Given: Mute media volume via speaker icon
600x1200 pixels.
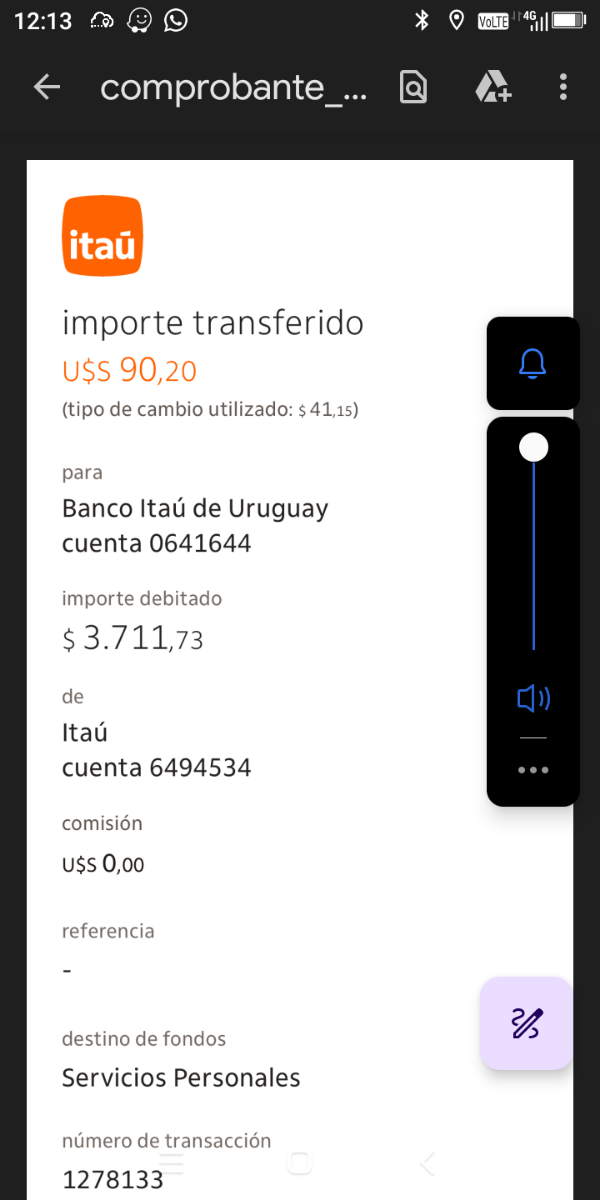Looking at the screenshot, I should pos(533,698).
